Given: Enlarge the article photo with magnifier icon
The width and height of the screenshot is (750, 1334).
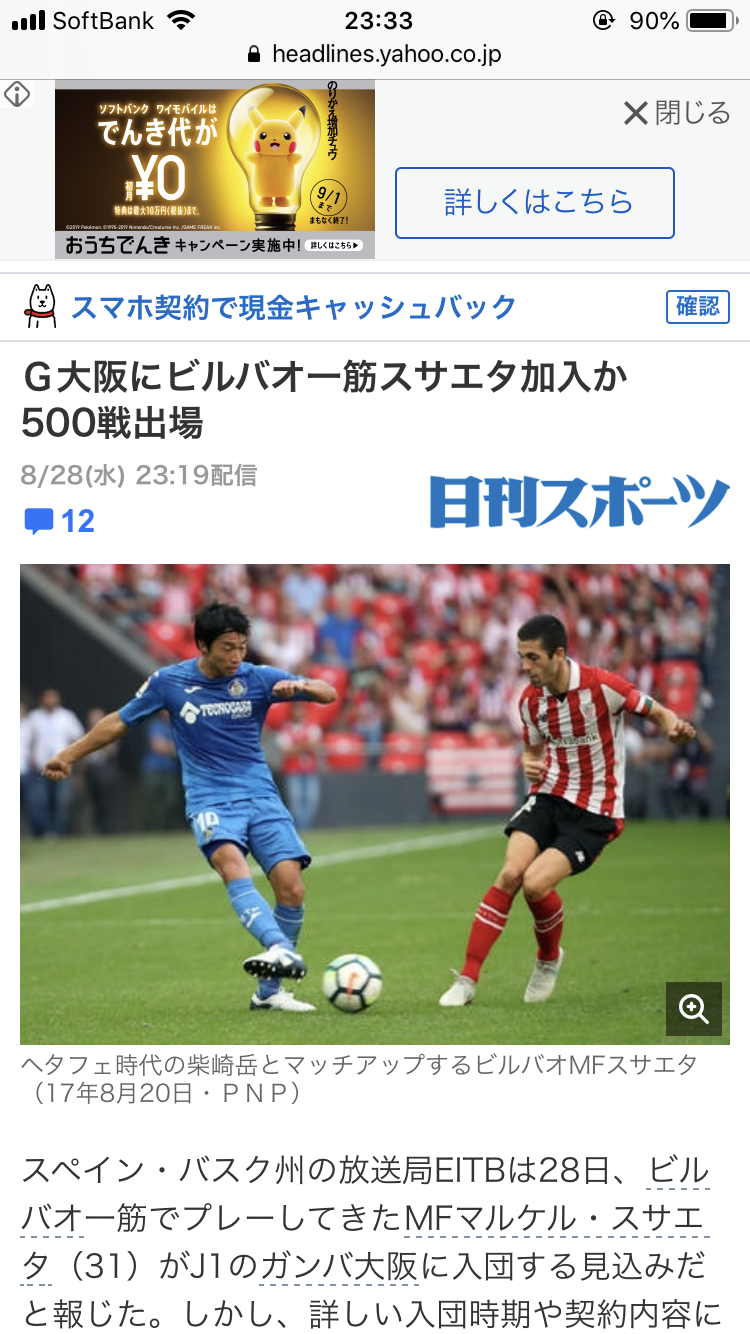Looking at the screenshot, I should [693, 1008].
